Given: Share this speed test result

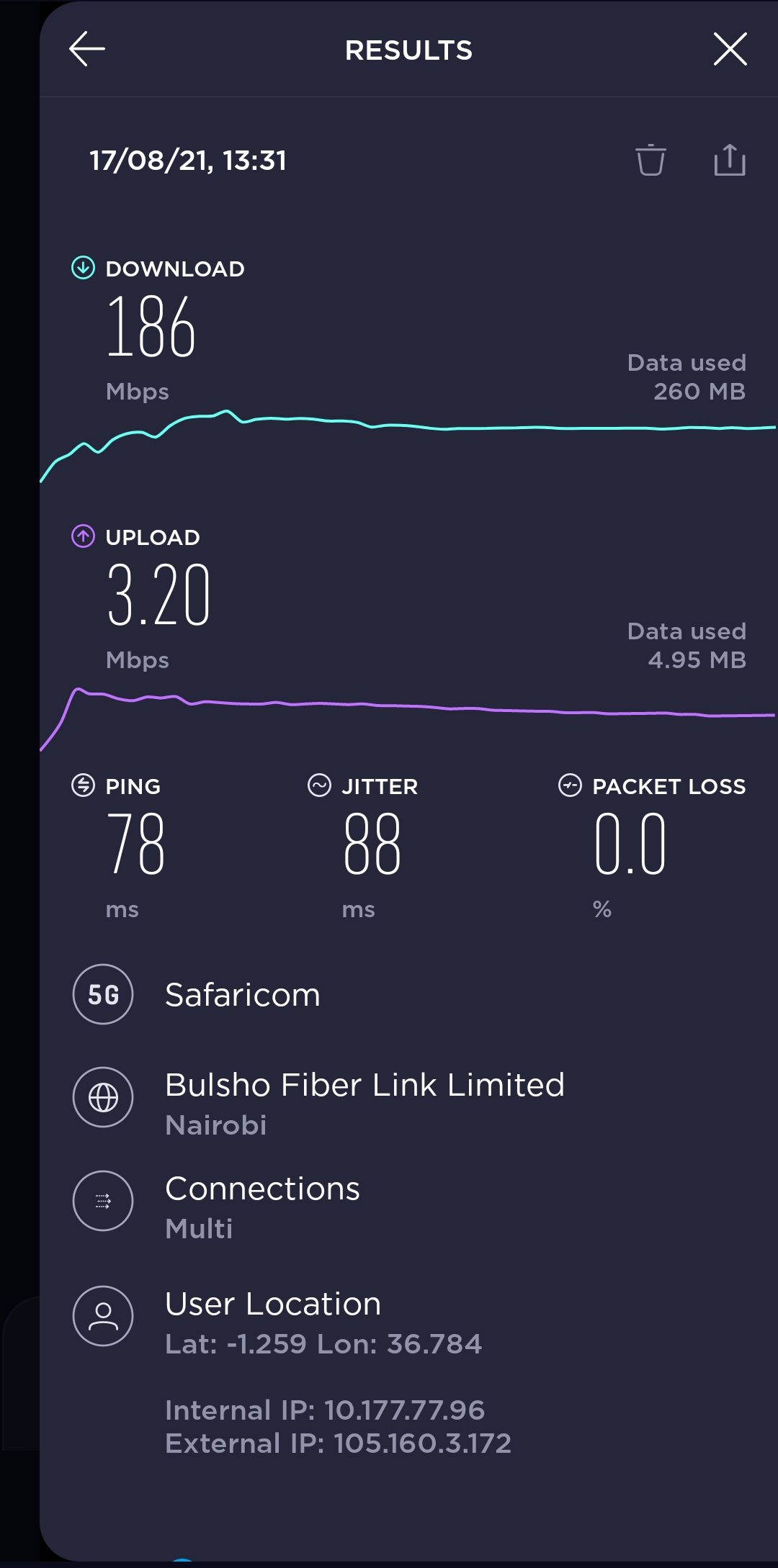Looking at the screenshot, I should 729,160.
